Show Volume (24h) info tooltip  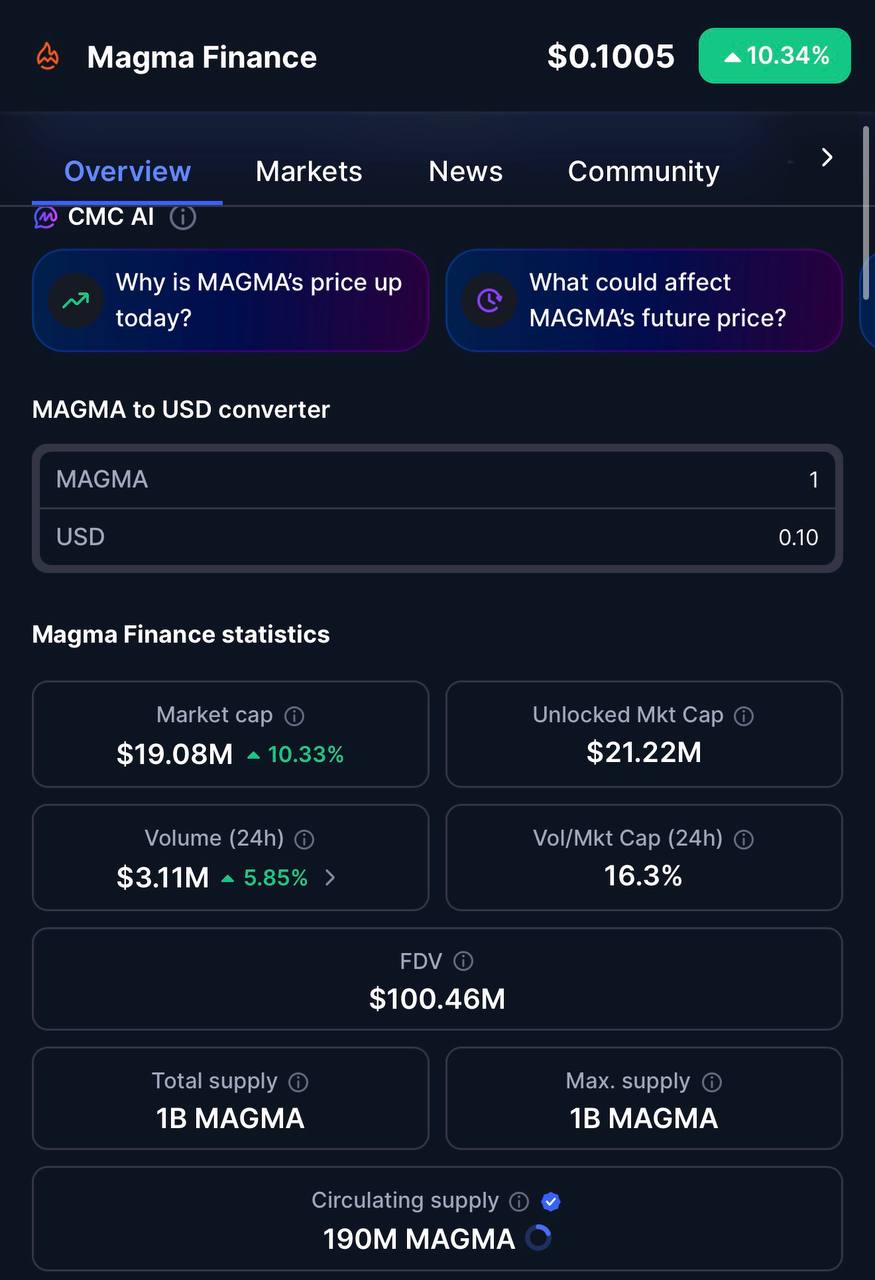305,839
